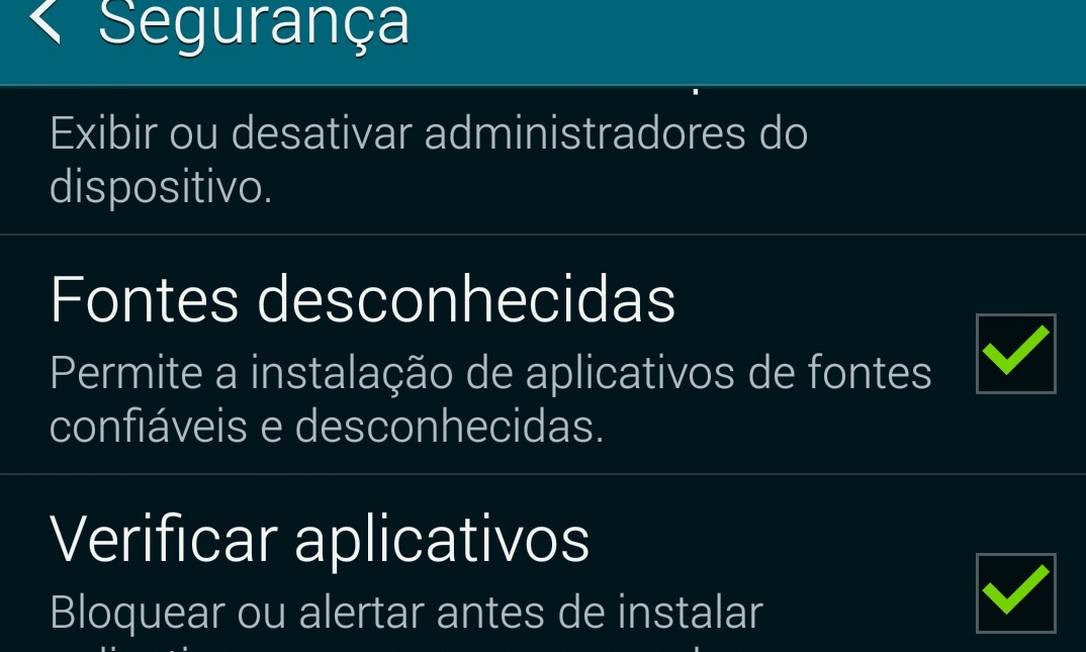This screenshot has width=1086, height=652.
Task: Uncheck the Fontes desconhecidas checkbox
Action: click(x=1015, y=354)
